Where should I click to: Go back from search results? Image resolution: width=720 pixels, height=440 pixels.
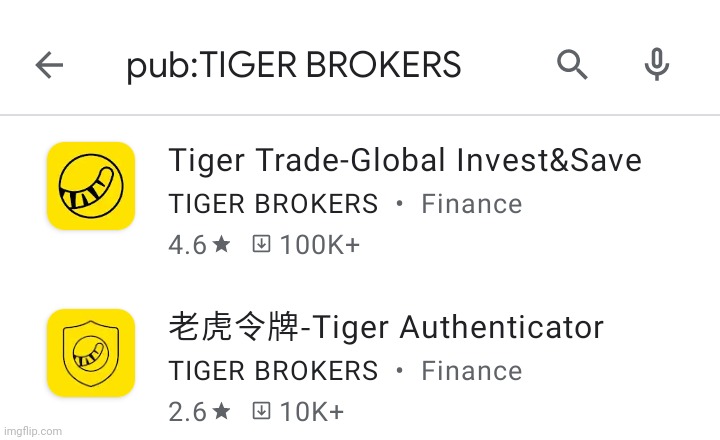49,66
